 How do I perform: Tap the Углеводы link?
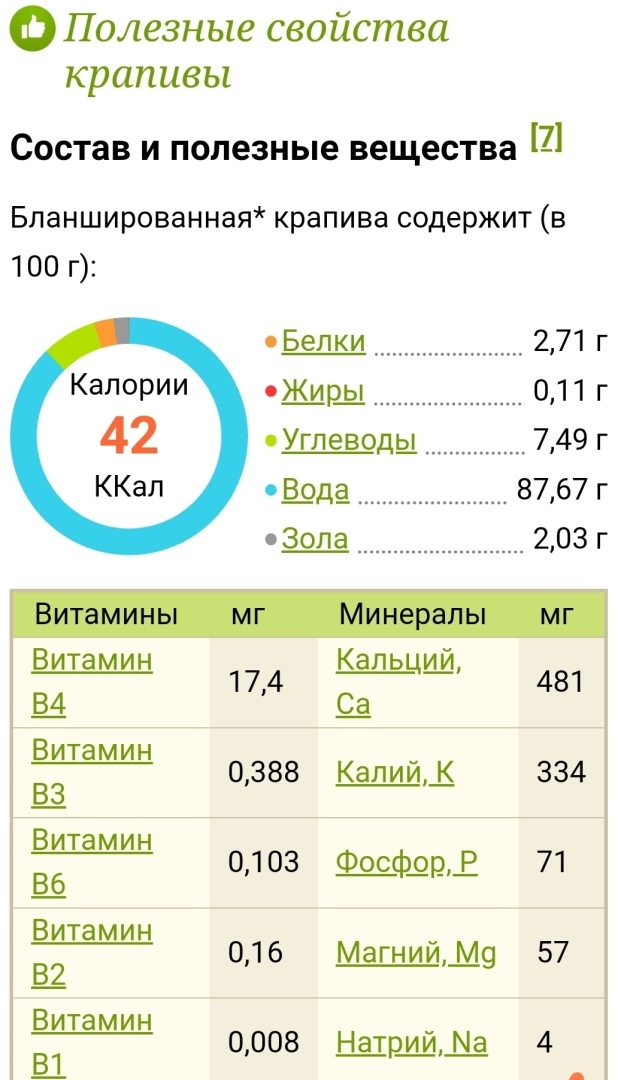pos(349,440)
